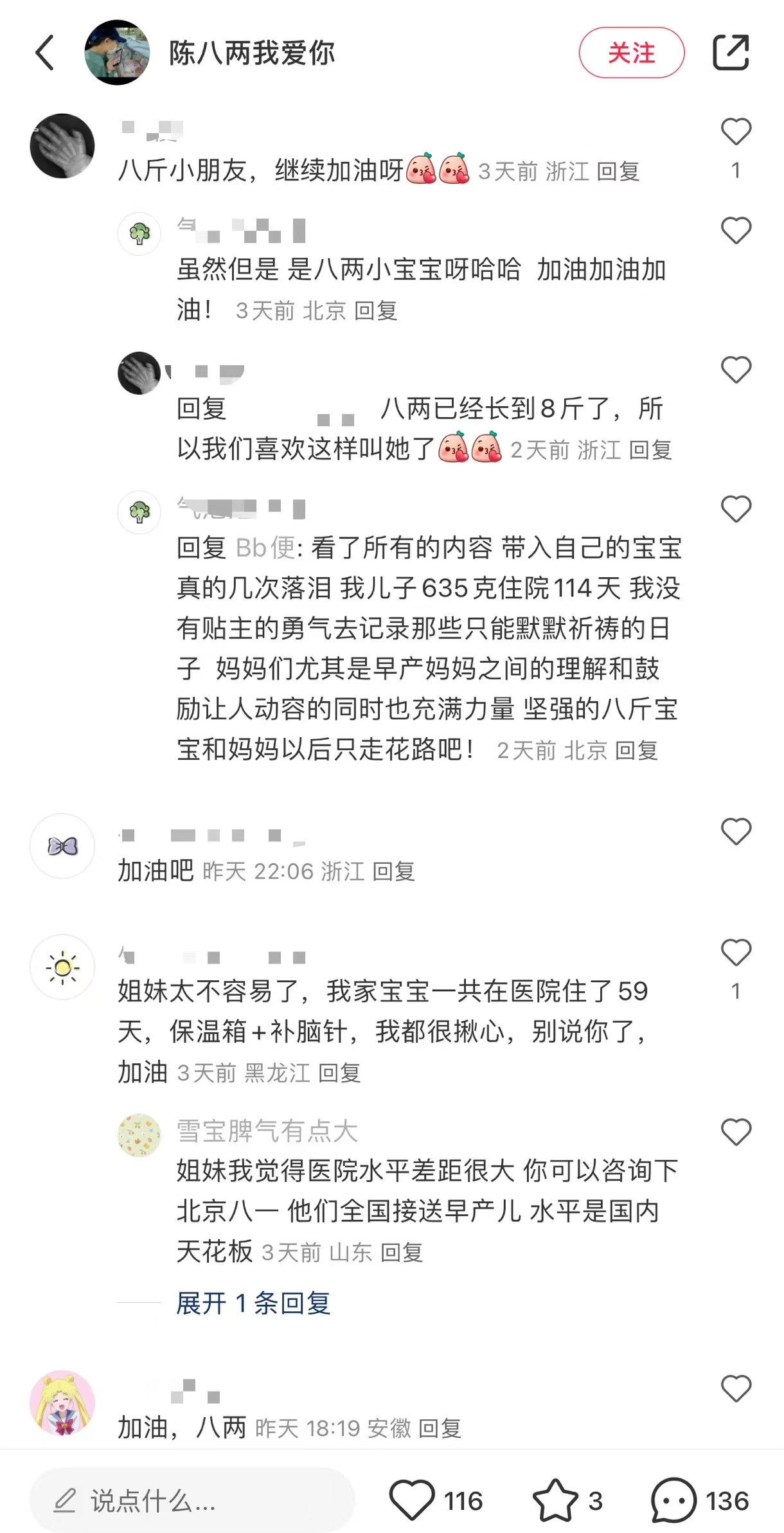Like the 加油，八两 comment from 安徽

pyautogui.click(x=736, y=1388)
